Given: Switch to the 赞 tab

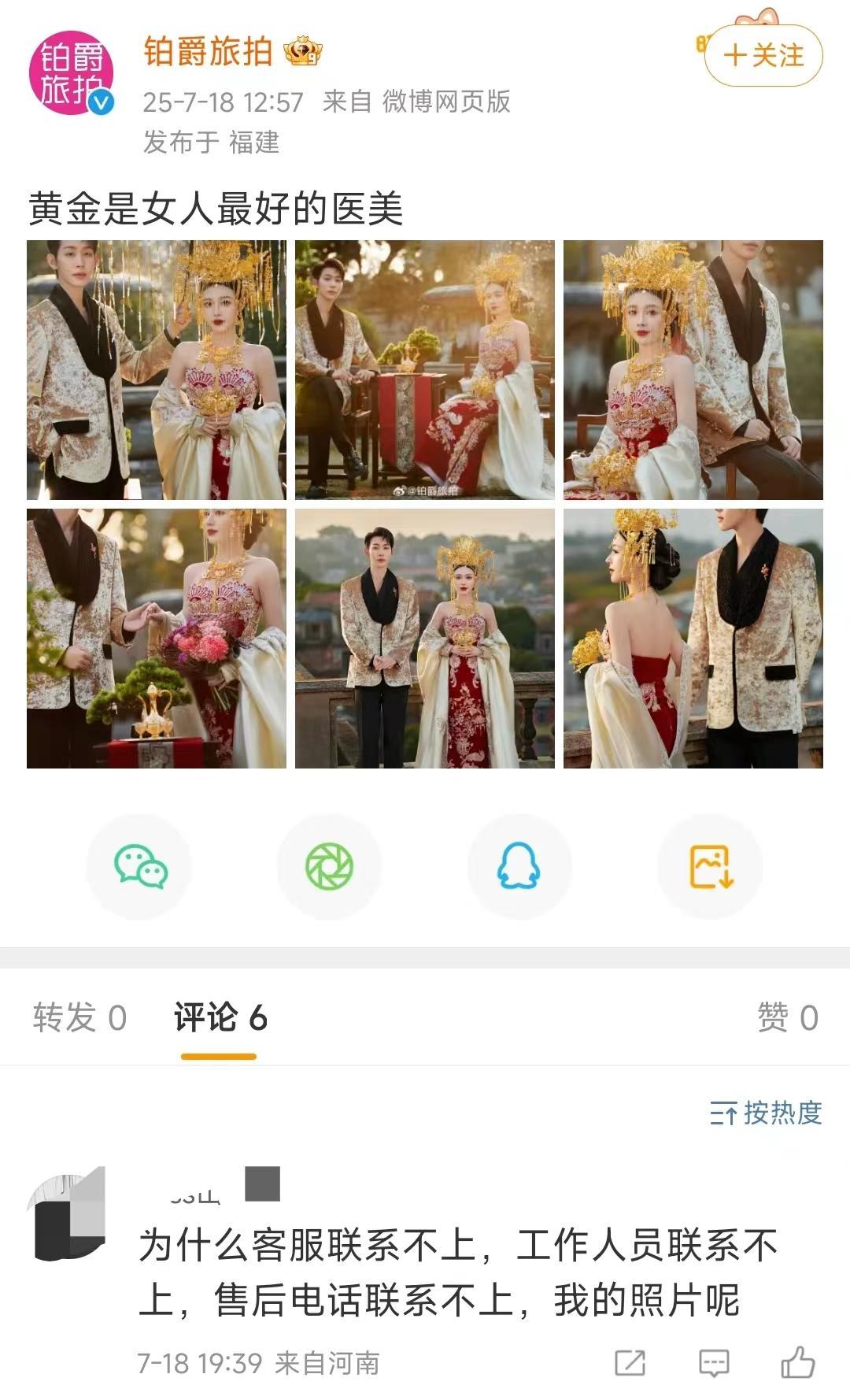Looking at the screenshot, I should tap(787, 1018).
